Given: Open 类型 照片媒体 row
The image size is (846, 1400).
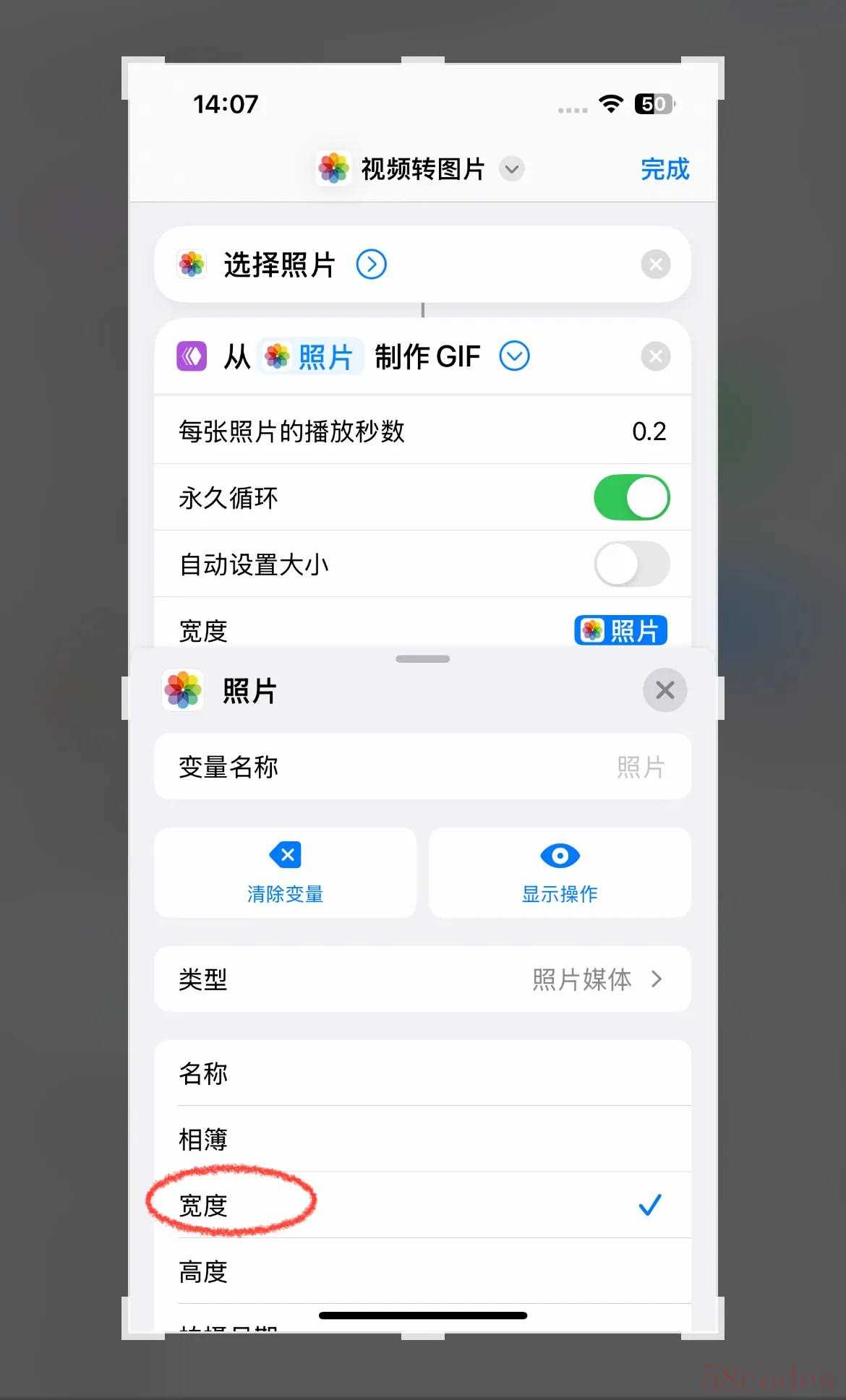Looking at the screenshot, I should (423, 979).
